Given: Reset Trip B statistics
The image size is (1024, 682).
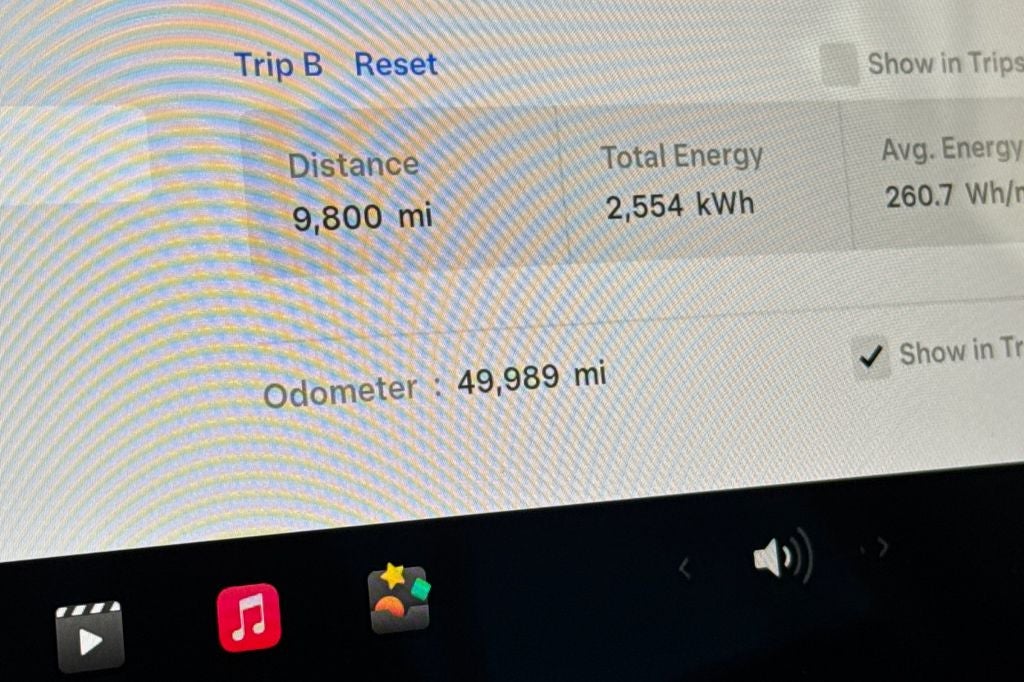Looking at the screenshot, I should [396, 65].
